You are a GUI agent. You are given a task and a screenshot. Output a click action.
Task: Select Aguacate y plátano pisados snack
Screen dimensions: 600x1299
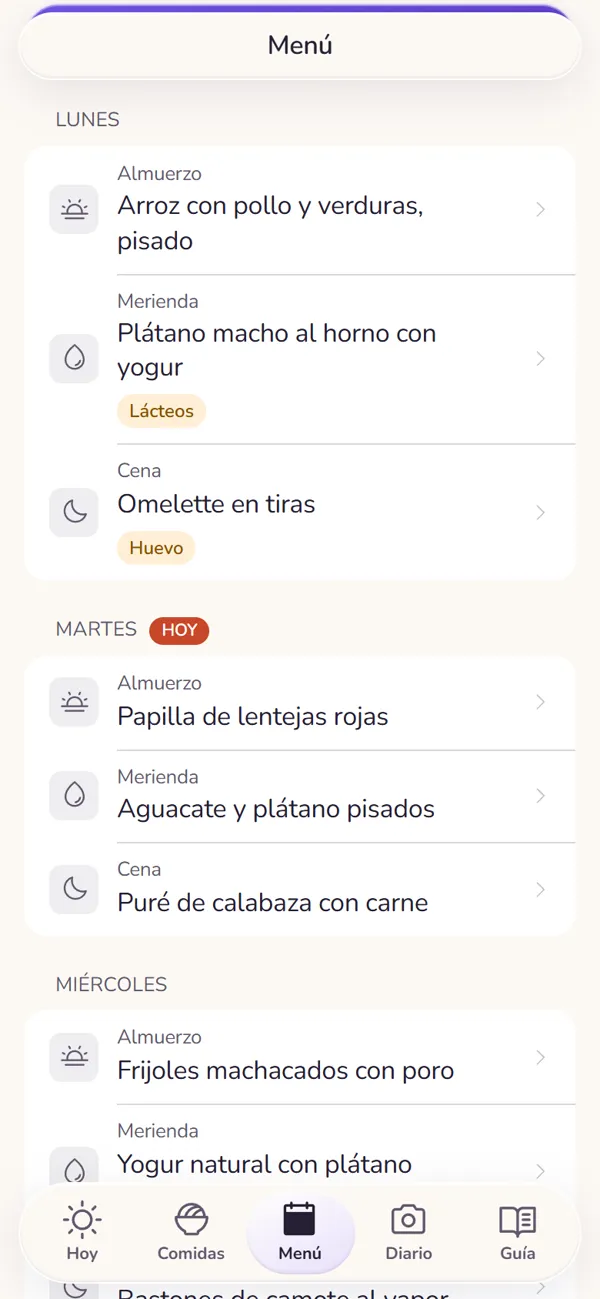300,796
